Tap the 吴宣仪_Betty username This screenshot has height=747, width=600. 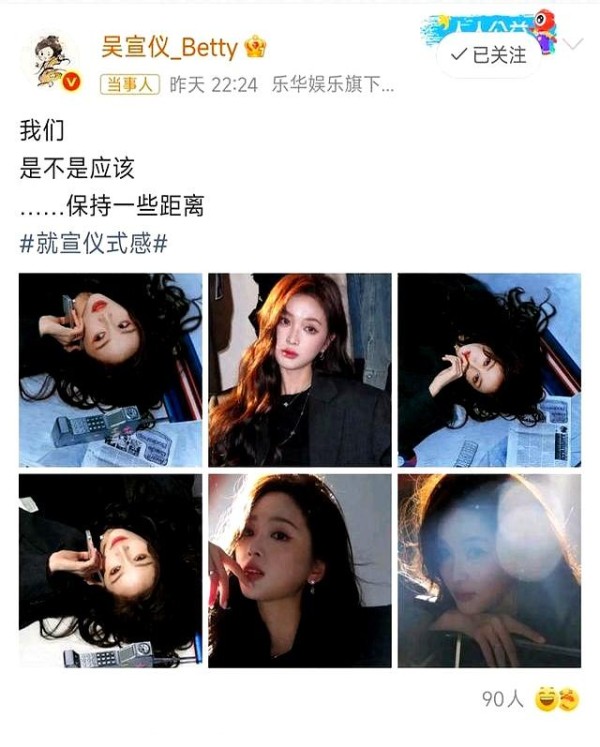pyautogui.click(x=169, y=47)
